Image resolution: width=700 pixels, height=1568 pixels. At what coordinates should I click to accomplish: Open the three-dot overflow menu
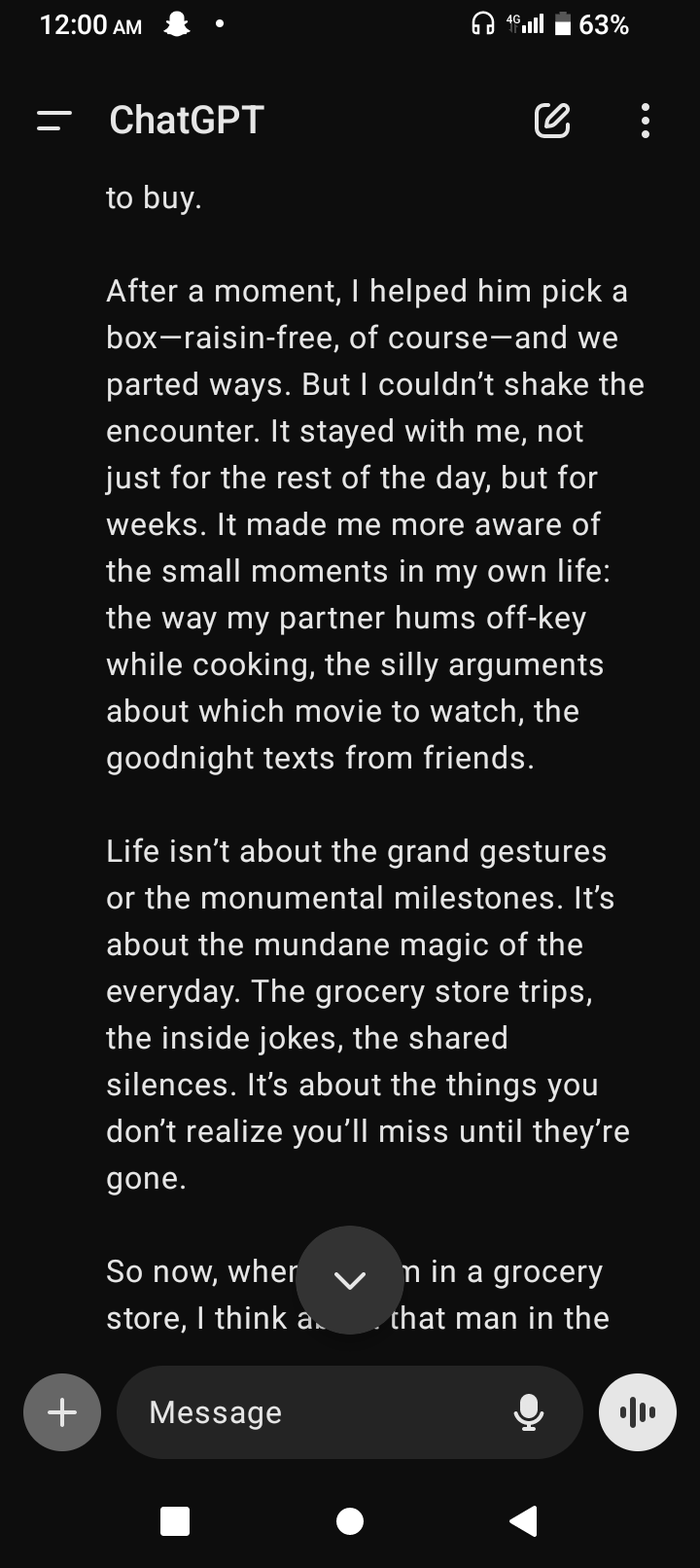coord(645,121)
